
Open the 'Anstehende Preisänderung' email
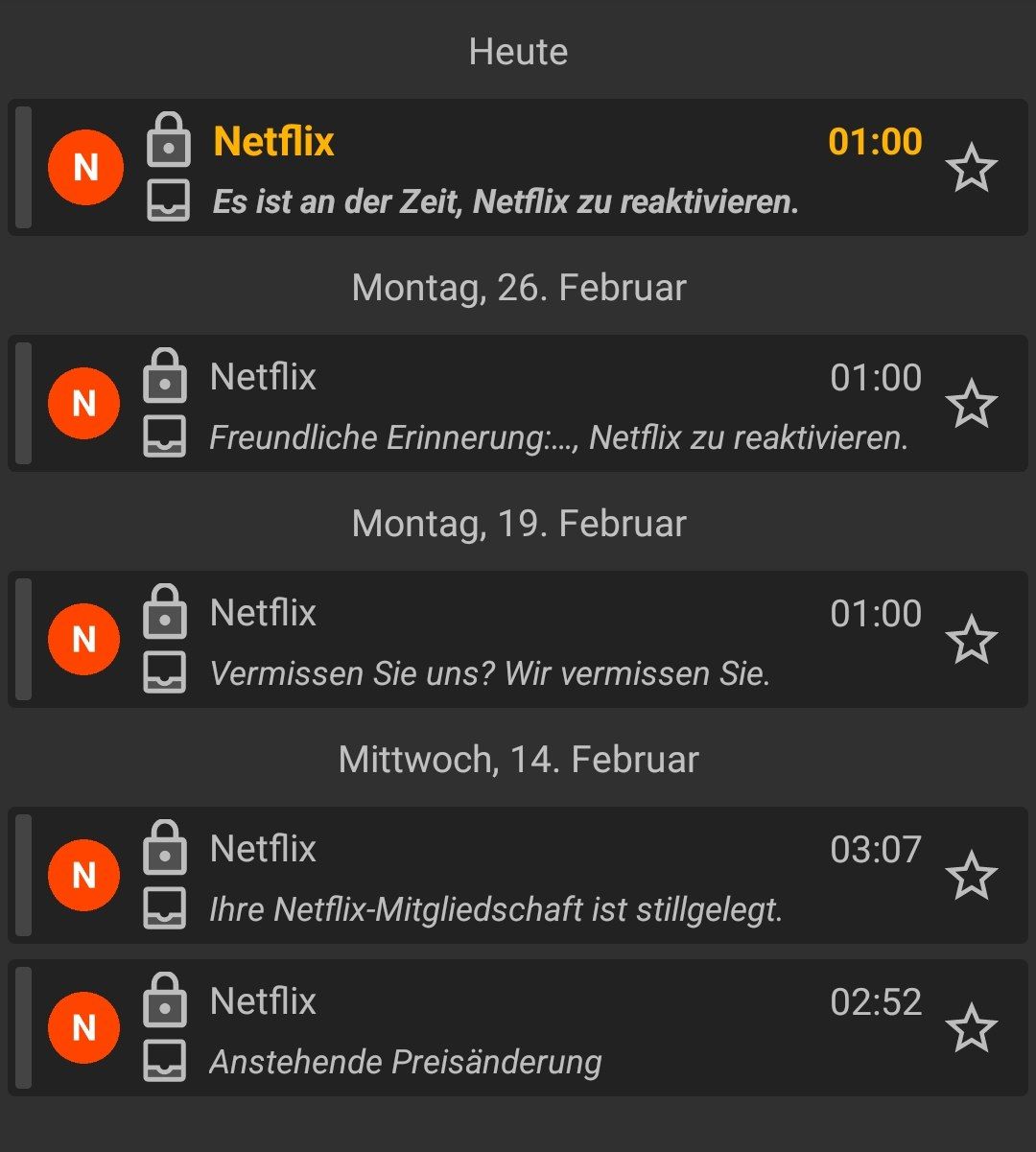pos(406,1062)
